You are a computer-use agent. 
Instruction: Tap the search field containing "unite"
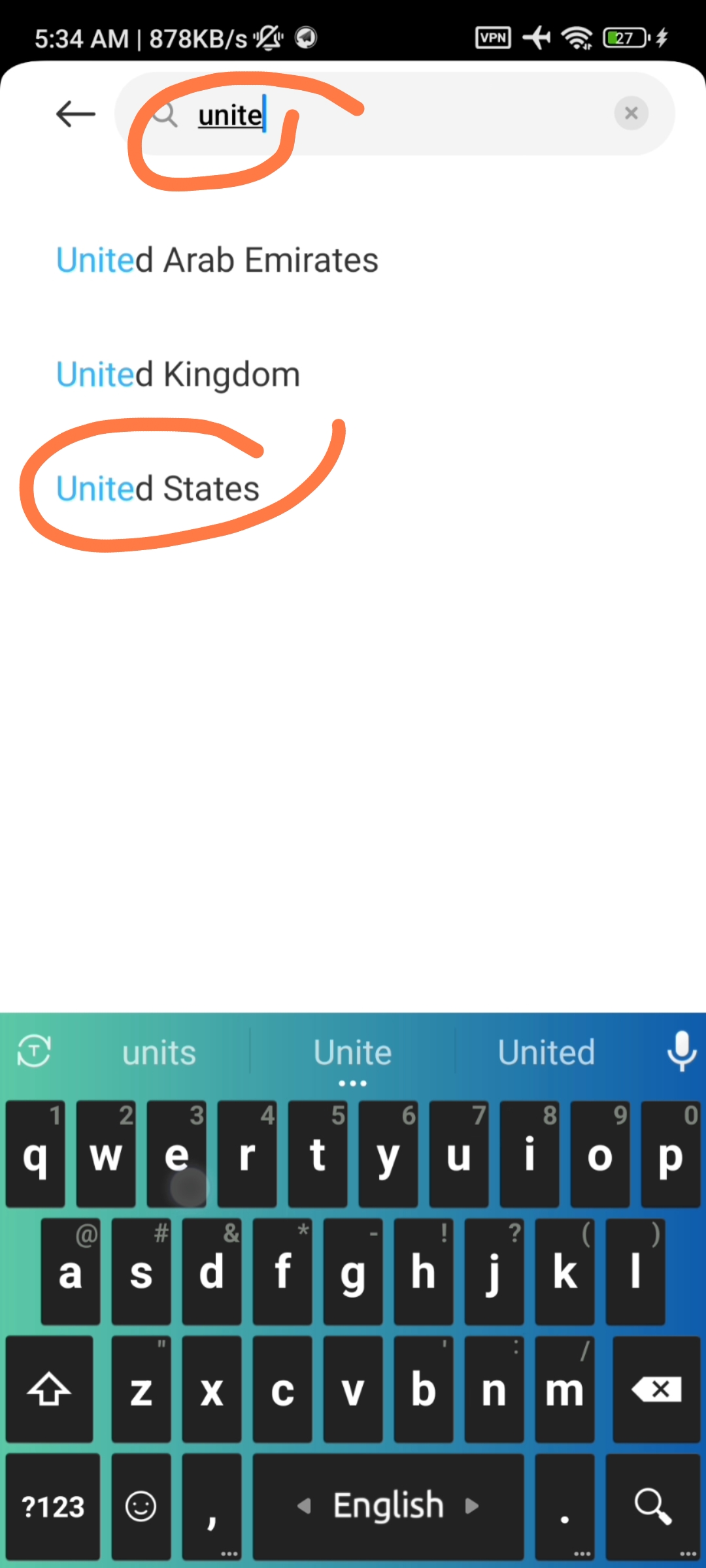coord(392,115)
